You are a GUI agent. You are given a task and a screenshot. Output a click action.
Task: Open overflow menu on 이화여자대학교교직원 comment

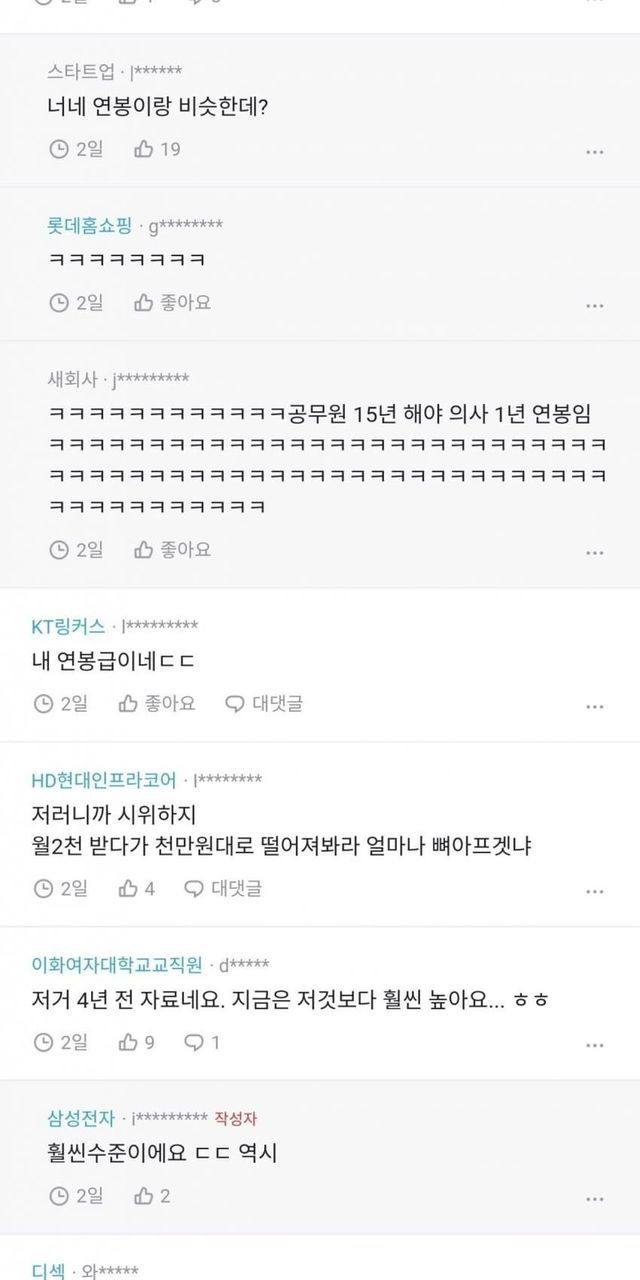(x=595, y=1046)
